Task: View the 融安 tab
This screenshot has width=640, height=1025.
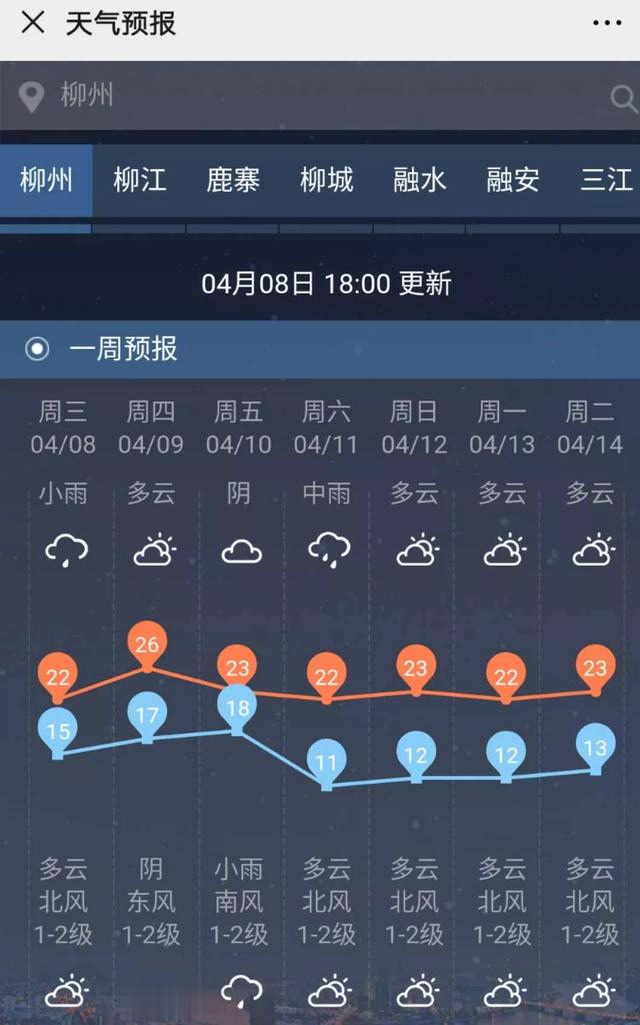Action: tap(513, 180)
